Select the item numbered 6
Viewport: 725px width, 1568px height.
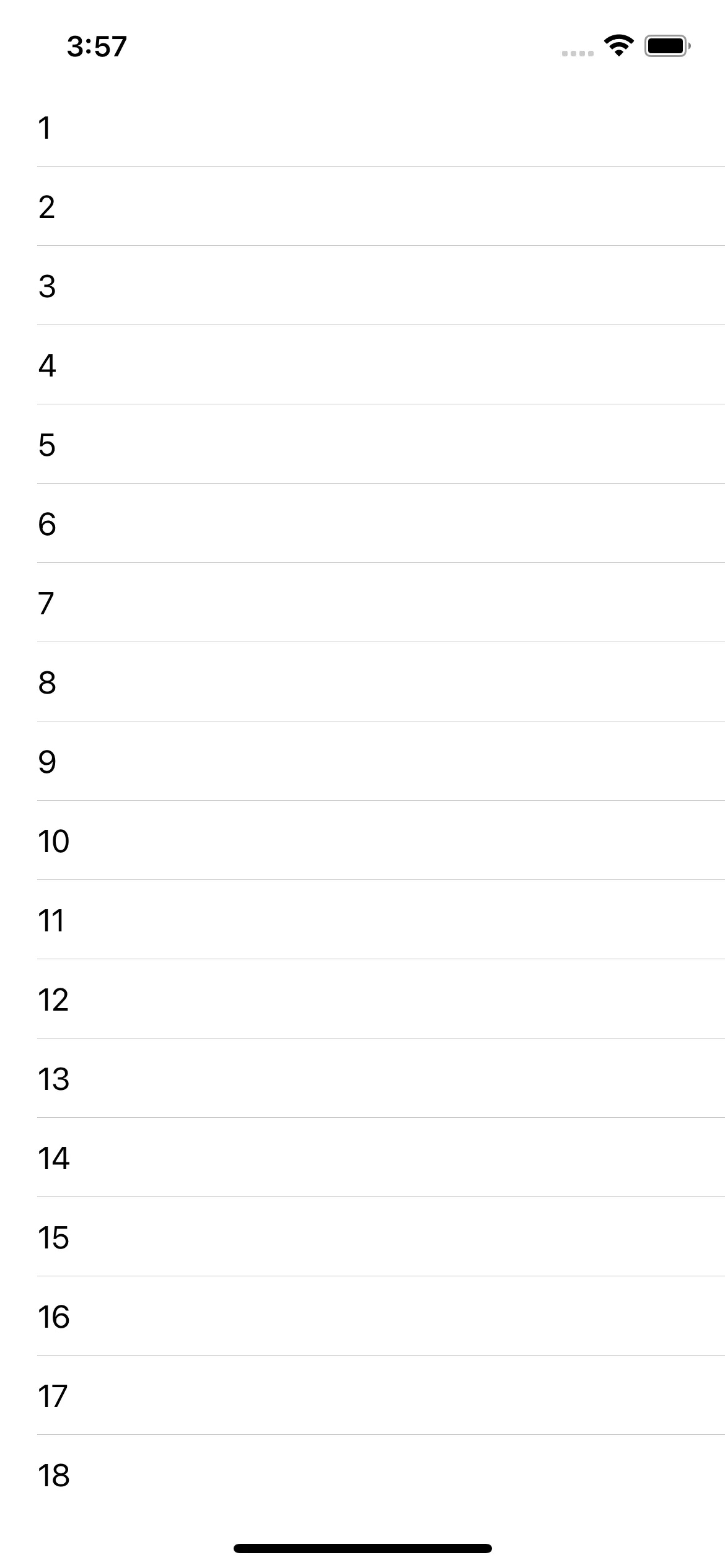click(x=362, y=524)
